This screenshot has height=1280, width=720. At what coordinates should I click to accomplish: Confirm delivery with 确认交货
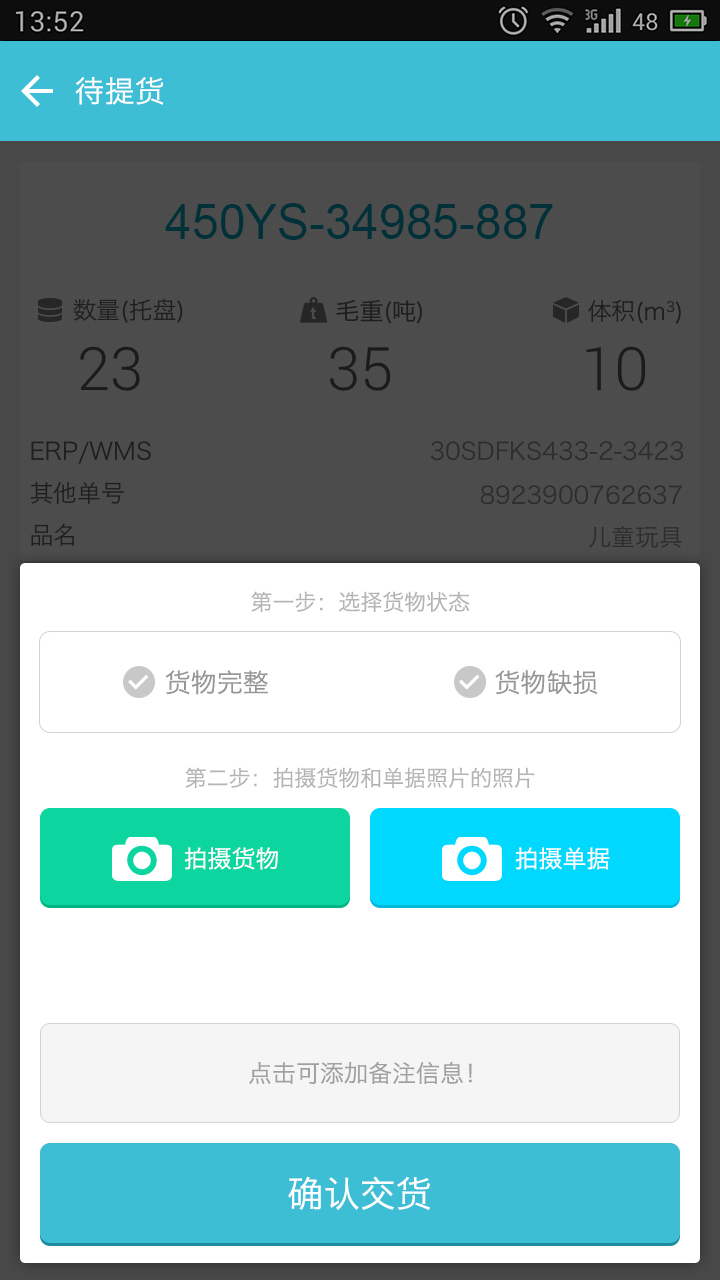(x=360, y=1194)
